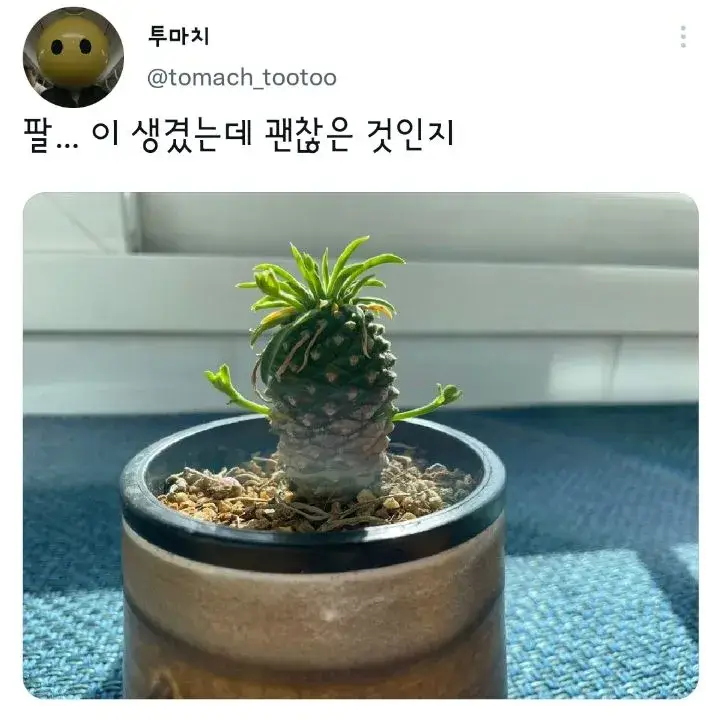The height and width of the screenshot is (720, 720).
Task: Open the @tomach_tootoo profile handle
Action: coord(242,78)
